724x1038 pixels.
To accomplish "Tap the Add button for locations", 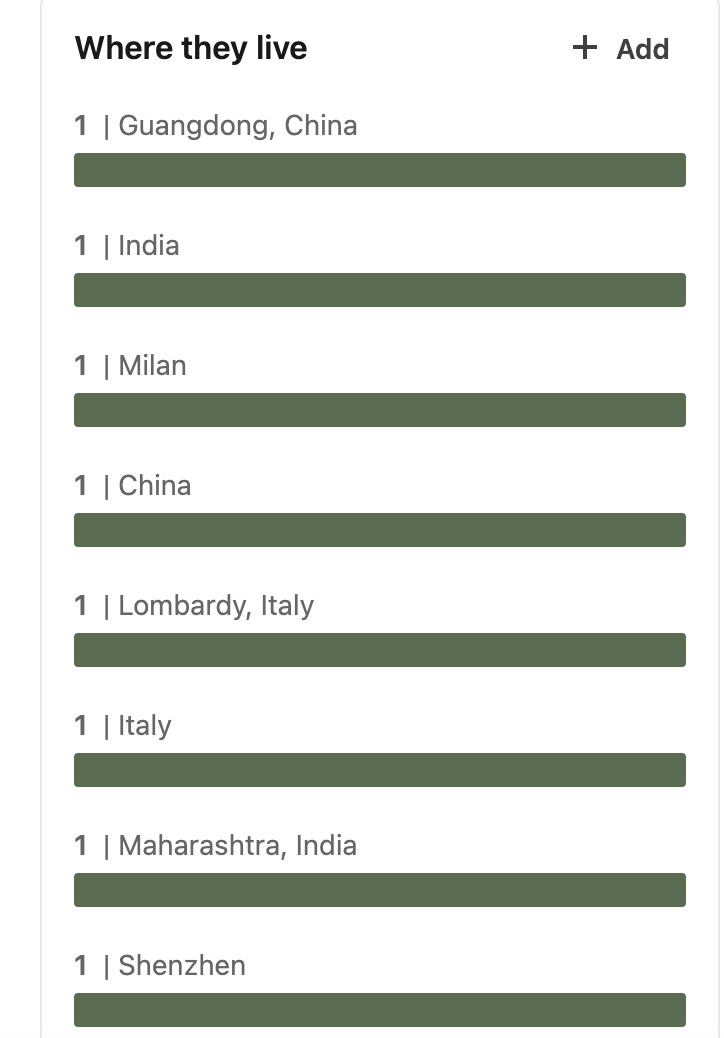I will click(621, 48).
